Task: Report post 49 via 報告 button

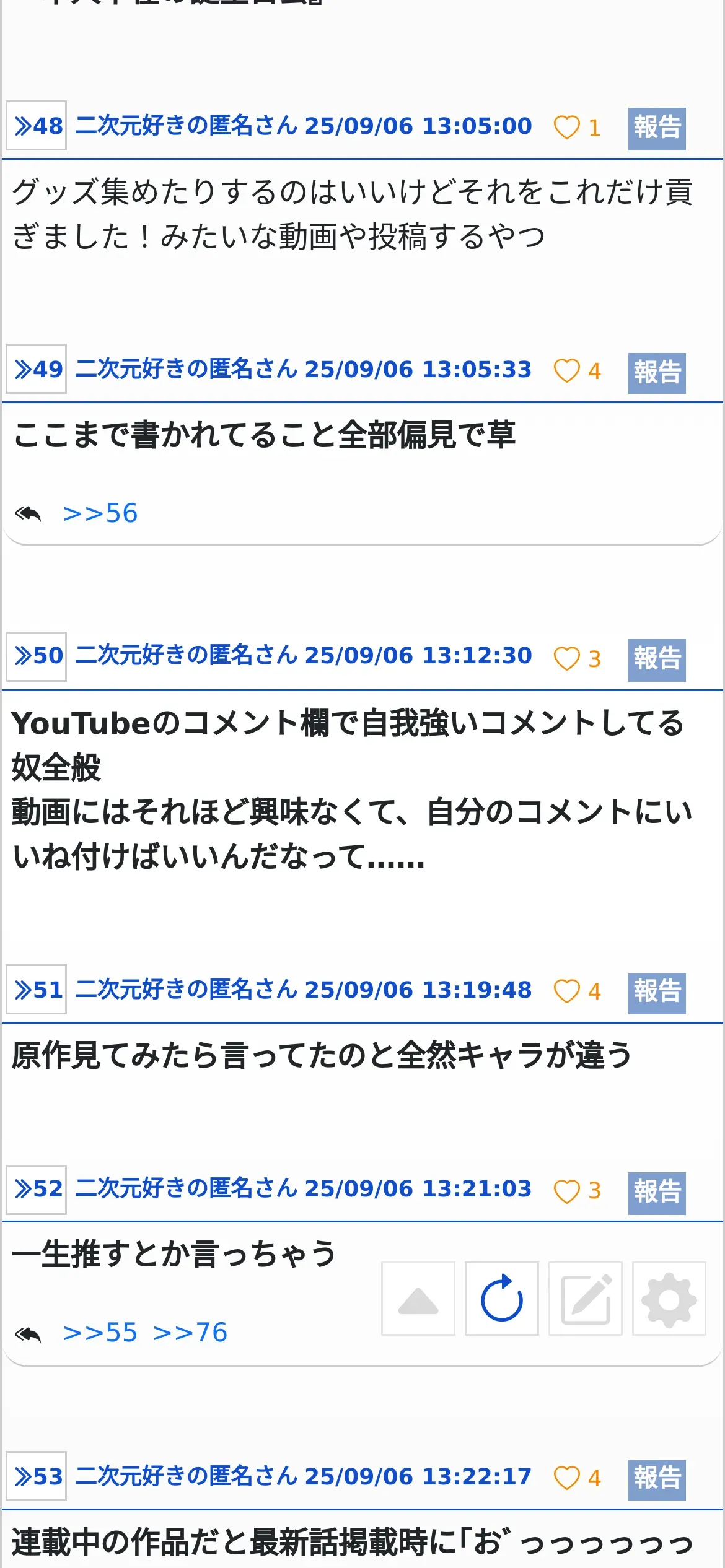Action: (657, 373)
